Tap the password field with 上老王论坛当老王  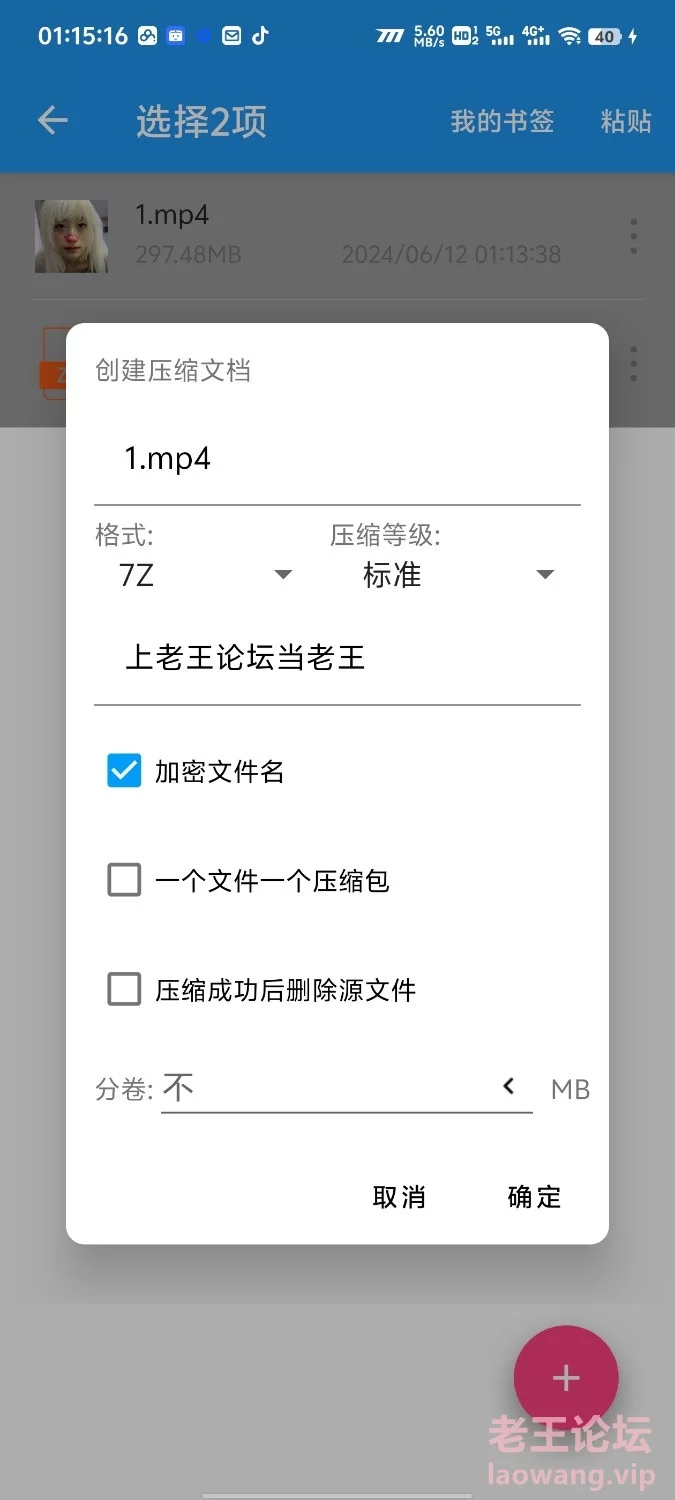(x=336, y=658)
